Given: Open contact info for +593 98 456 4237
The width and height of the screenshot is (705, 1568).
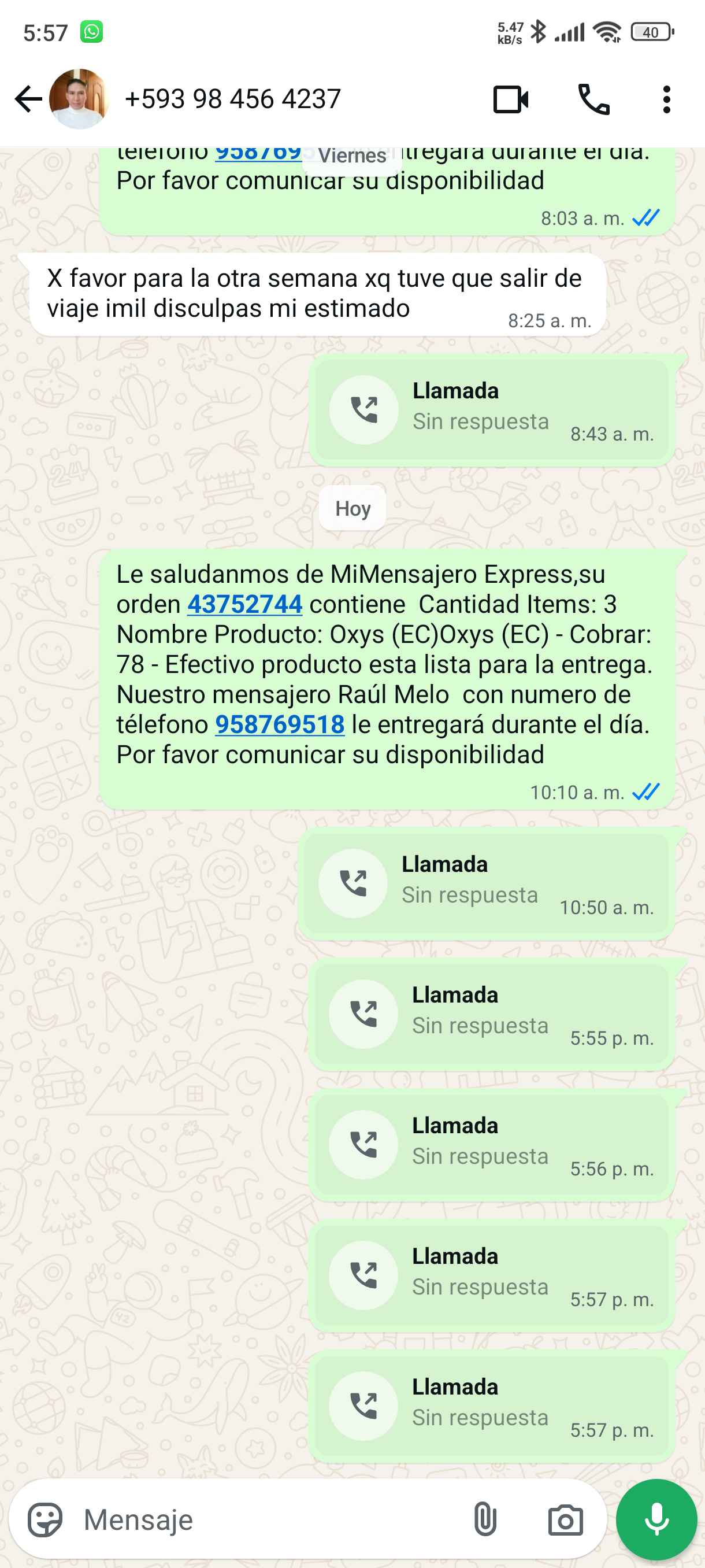Looking at the screenshot, I should [232, 99].
